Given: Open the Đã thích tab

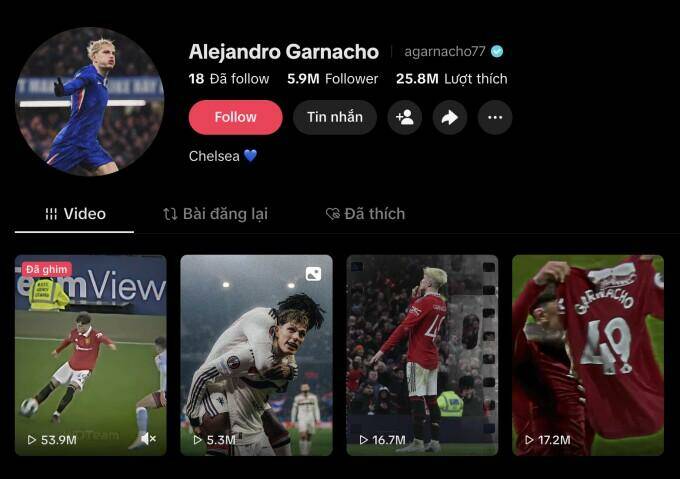Looking at the screenshot, I should pos(365,213).
